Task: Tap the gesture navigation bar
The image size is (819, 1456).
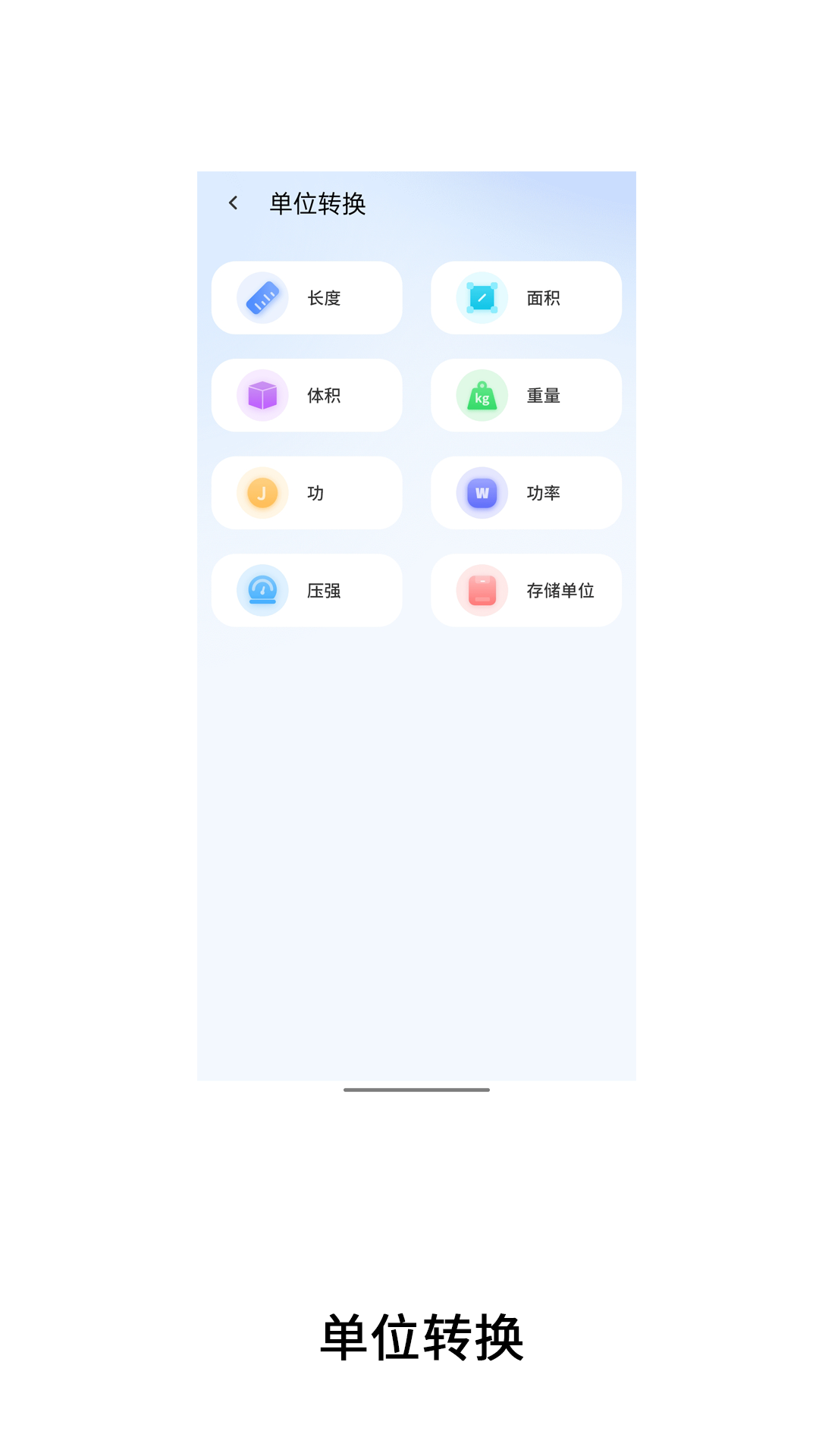Action: click(416, 1090)
